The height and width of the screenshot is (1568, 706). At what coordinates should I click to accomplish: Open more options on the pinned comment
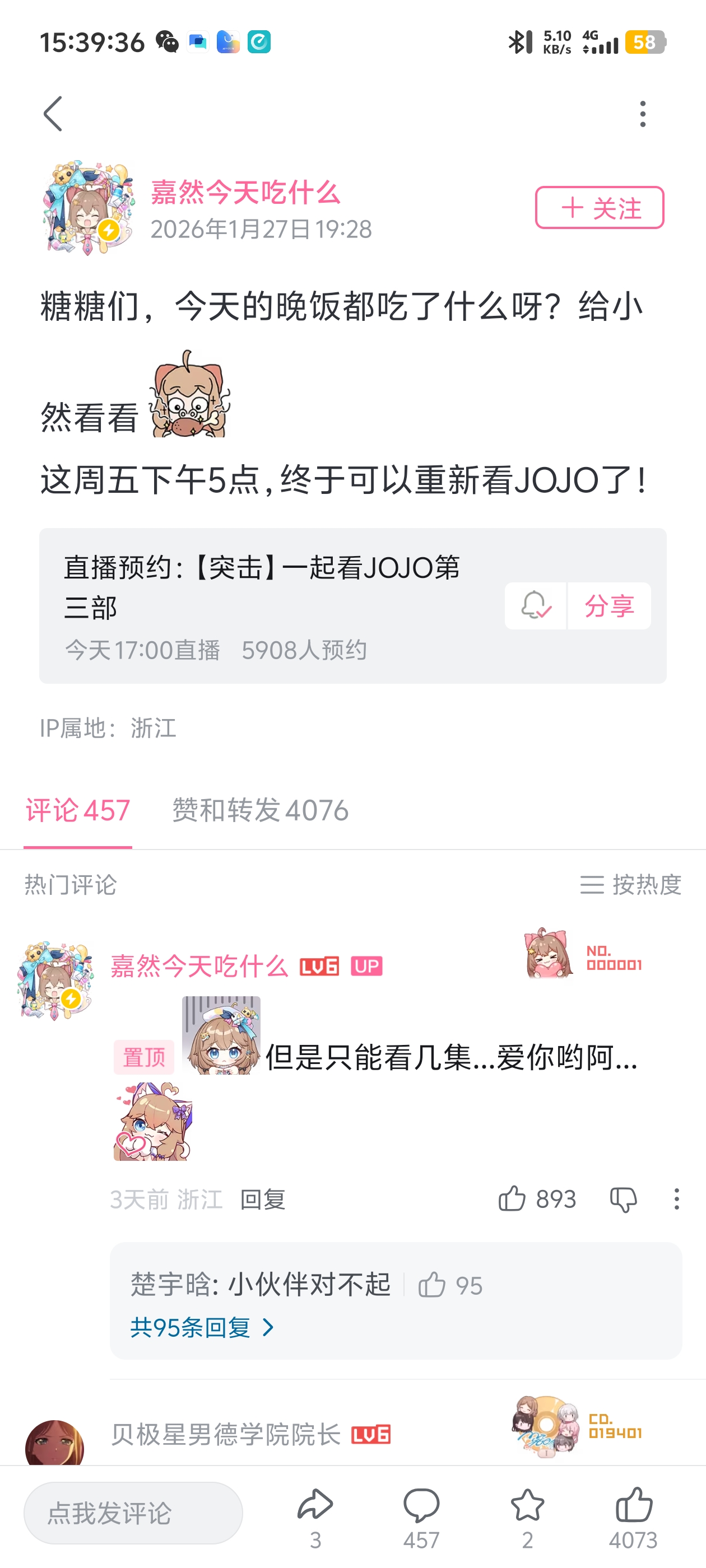676,1199
